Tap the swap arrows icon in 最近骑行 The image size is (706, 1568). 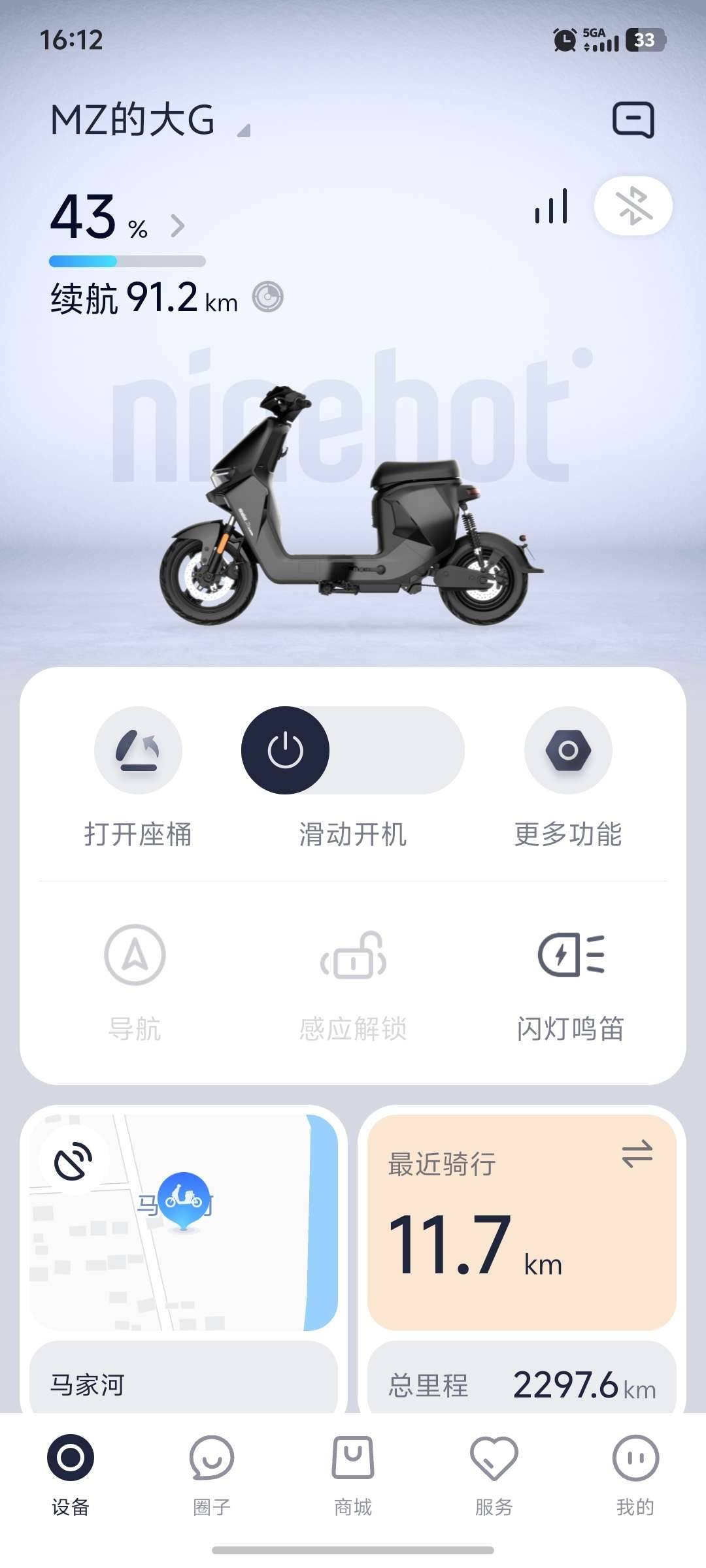[x=637, y=1154]
